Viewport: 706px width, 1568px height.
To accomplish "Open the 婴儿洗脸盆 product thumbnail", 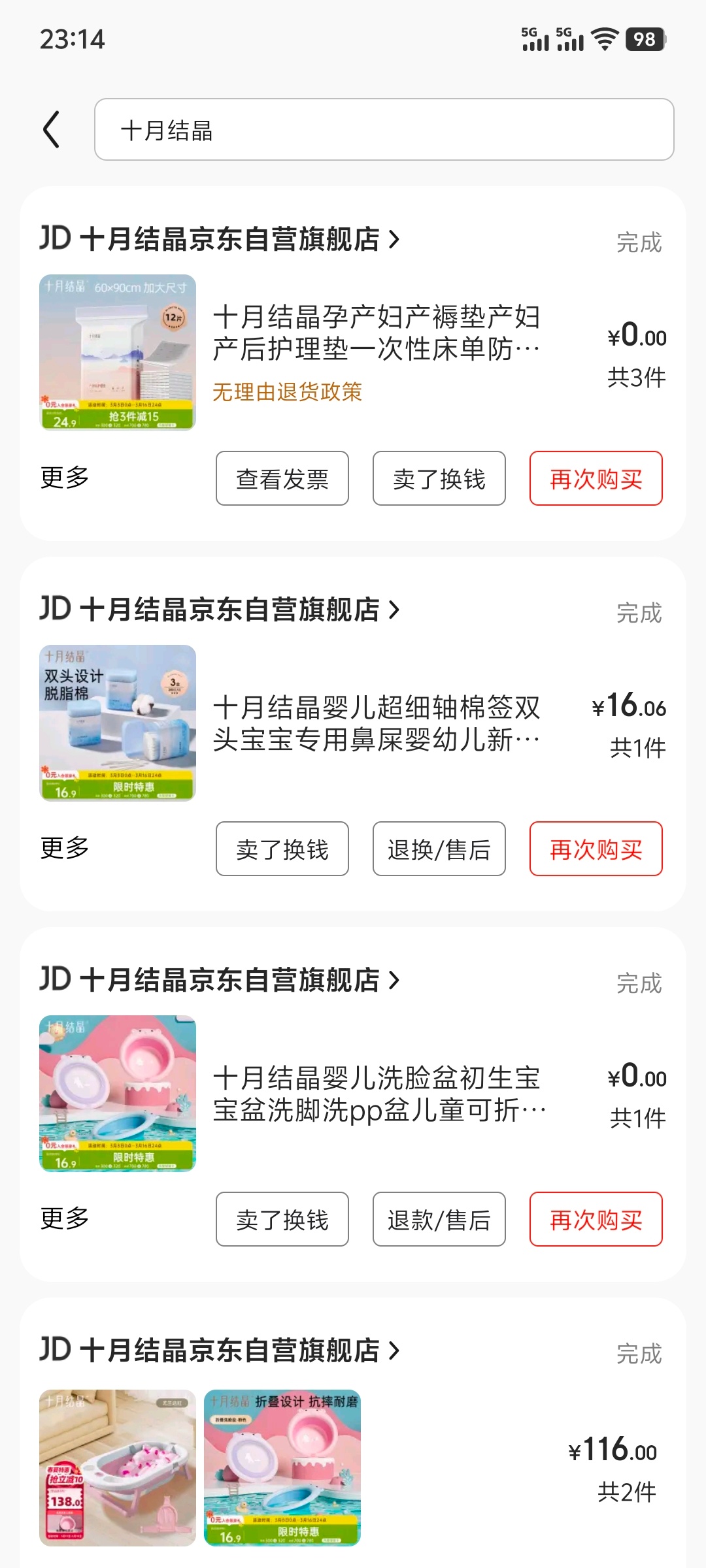I will (118, 1093).
